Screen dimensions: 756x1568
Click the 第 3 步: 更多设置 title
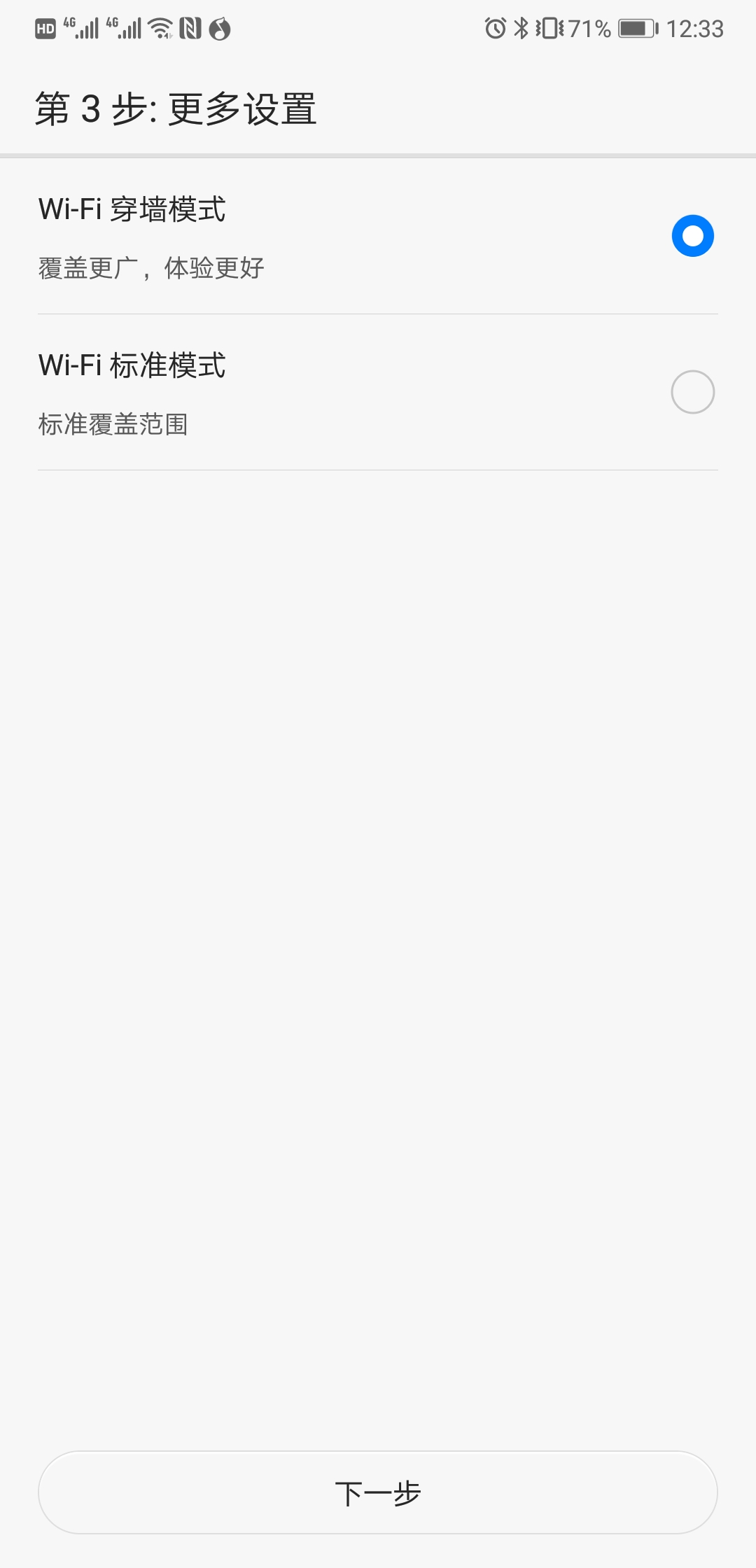[177, 107]
